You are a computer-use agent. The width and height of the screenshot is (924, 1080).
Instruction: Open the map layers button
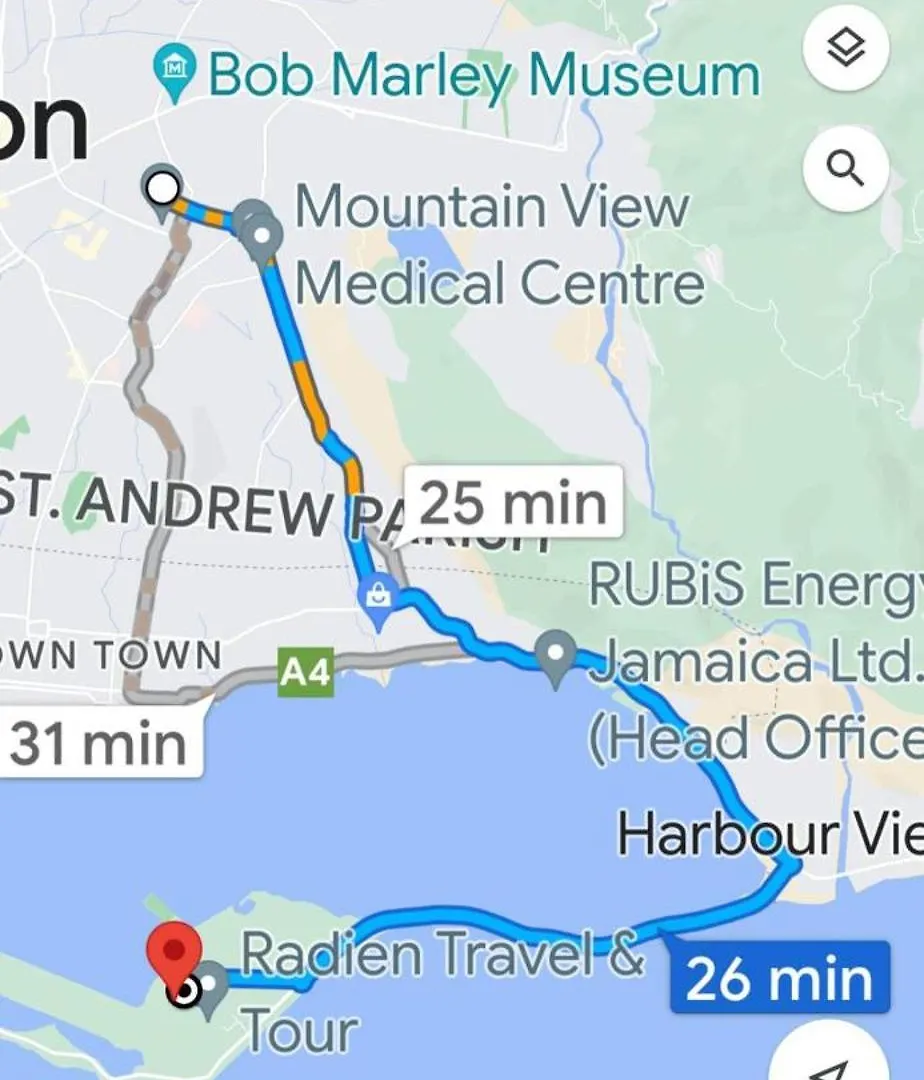(846, 48)
